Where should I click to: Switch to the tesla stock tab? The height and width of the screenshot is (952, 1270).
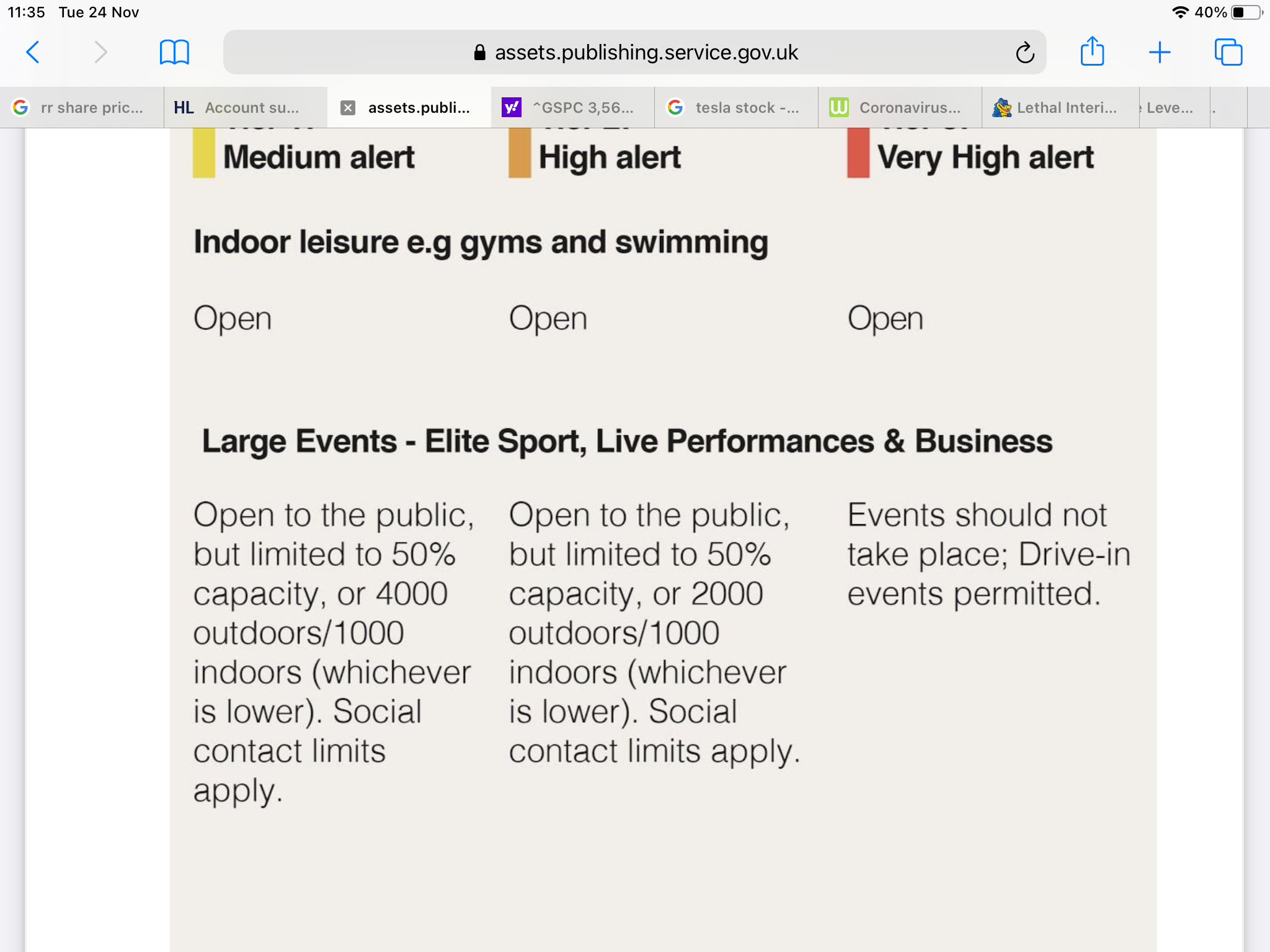(x=737, y=108)
